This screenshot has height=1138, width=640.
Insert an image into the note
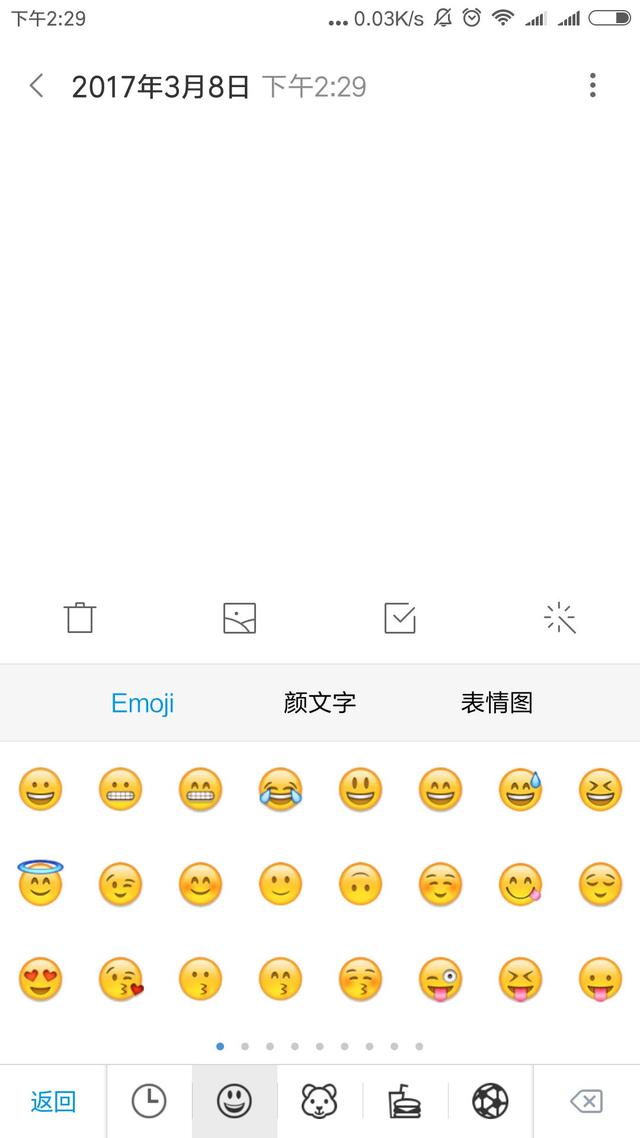pos(239,618)
